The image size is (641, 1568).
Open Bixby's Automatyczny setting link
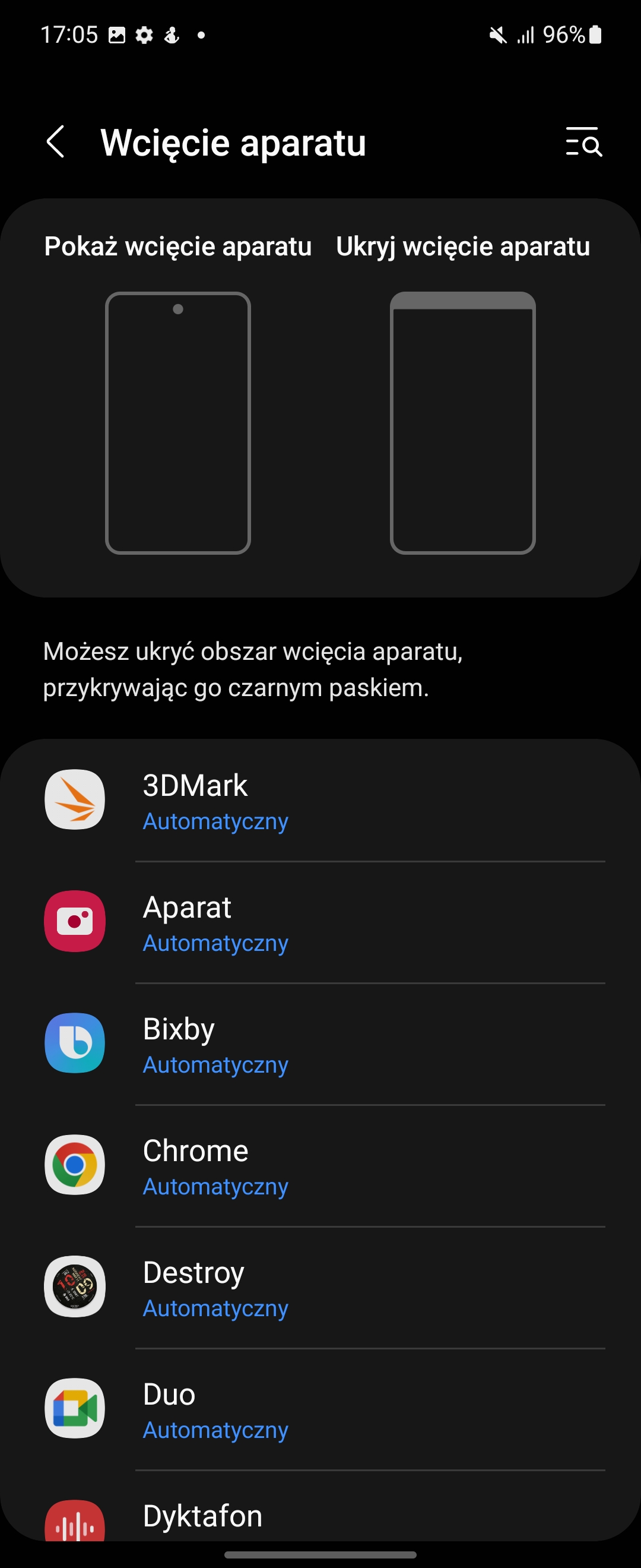click(x=215, y=1064)
